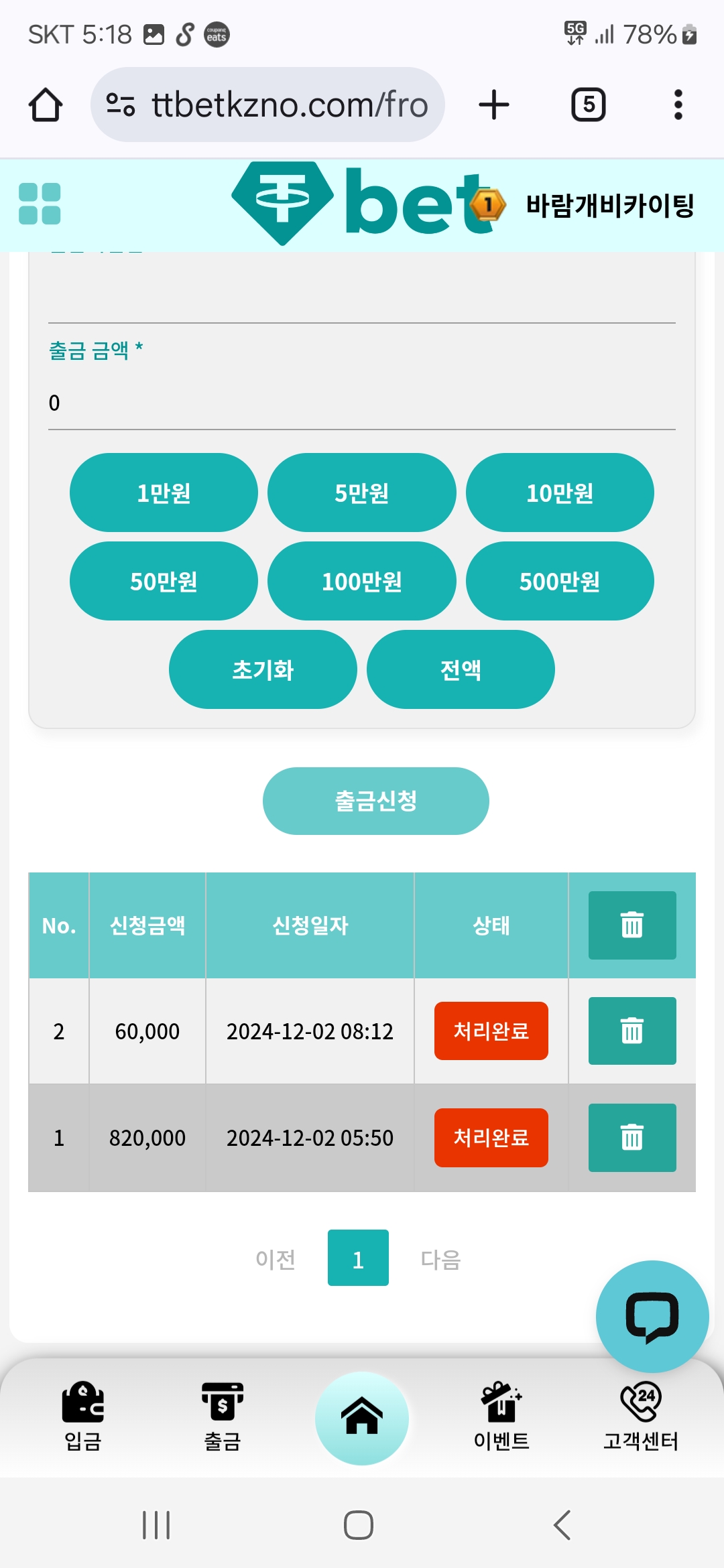Delete all records with header trash icon
724x1568 pixels.
click(632, 925)
